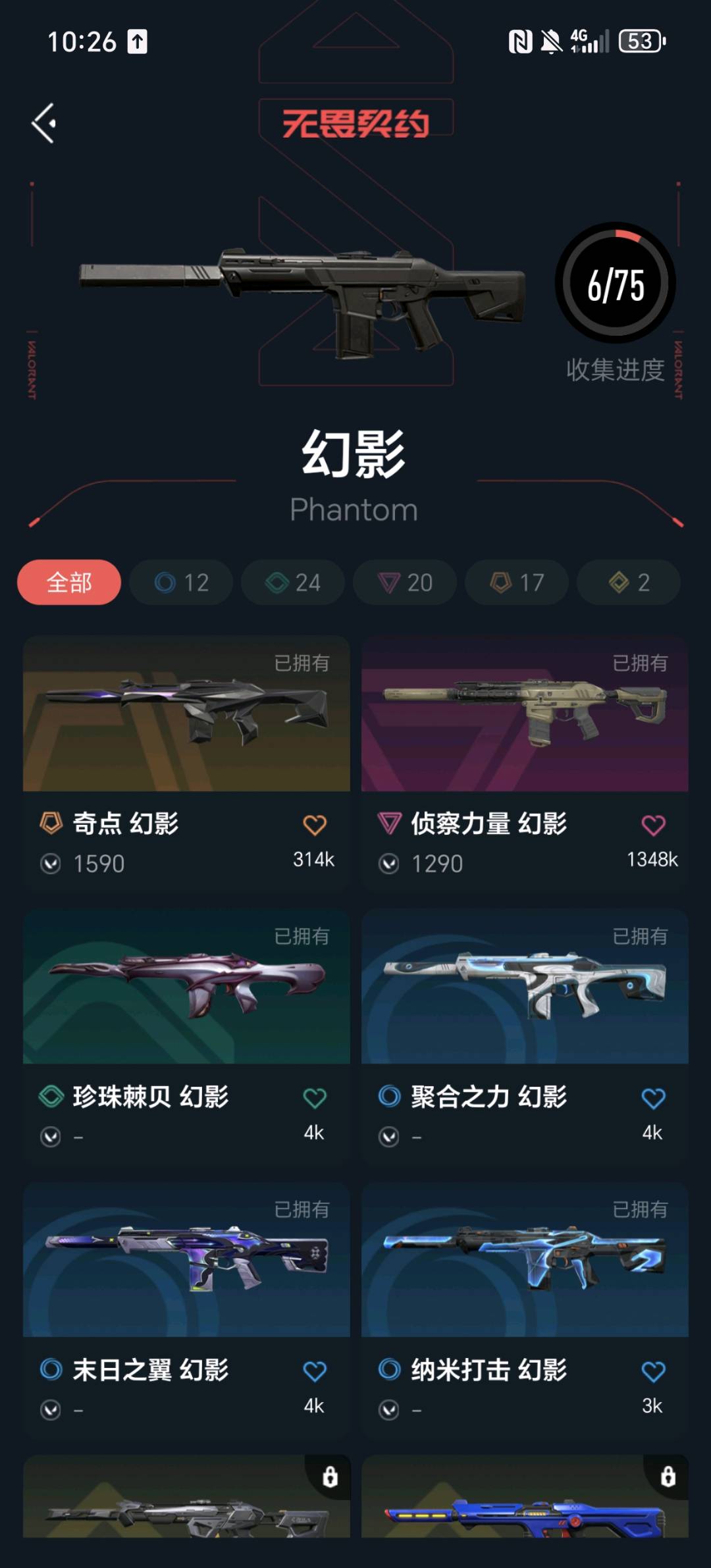
Task: Like the 纳米打击 幻影 skin
Action: point(653,1371)
